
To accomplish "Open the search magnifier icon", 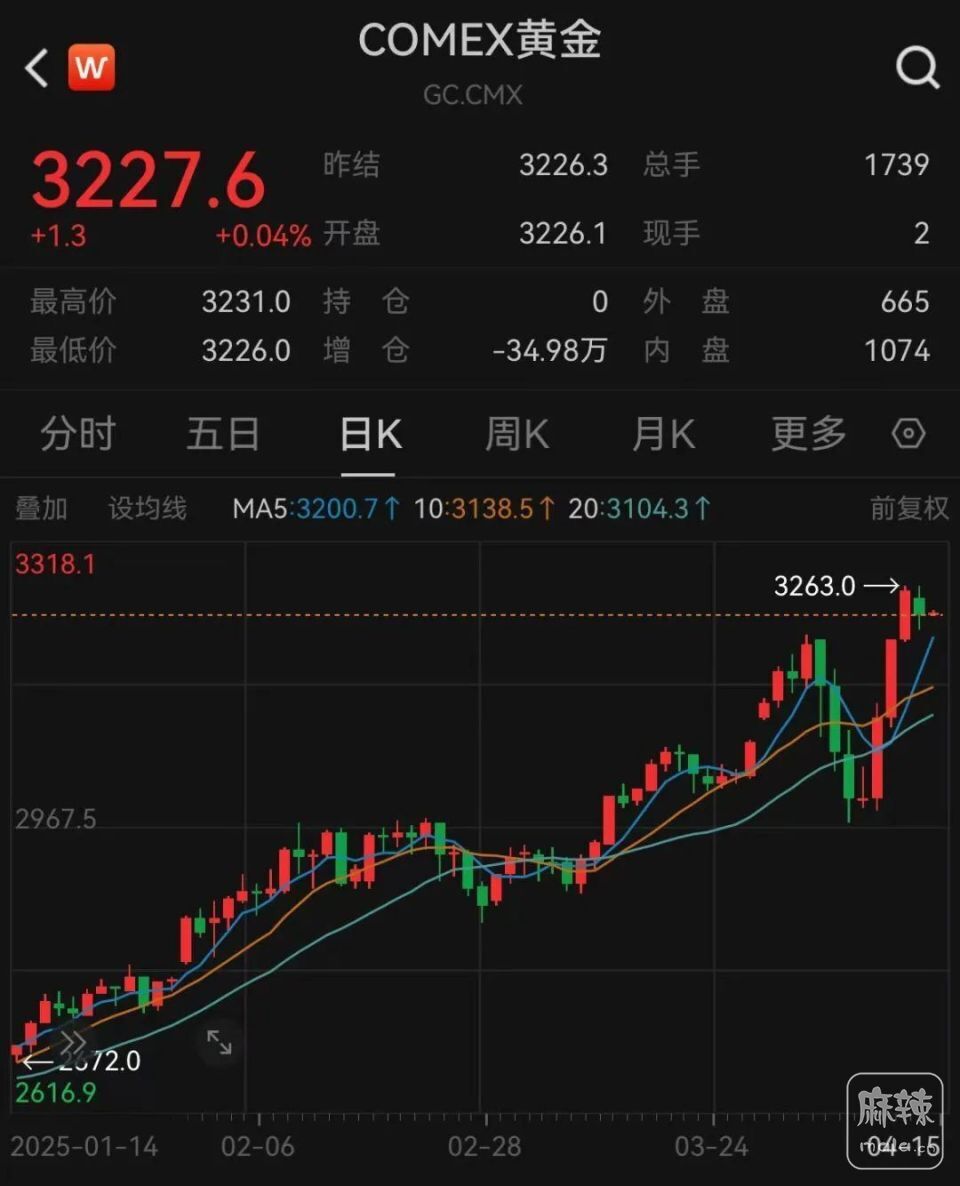I will 916,69.
